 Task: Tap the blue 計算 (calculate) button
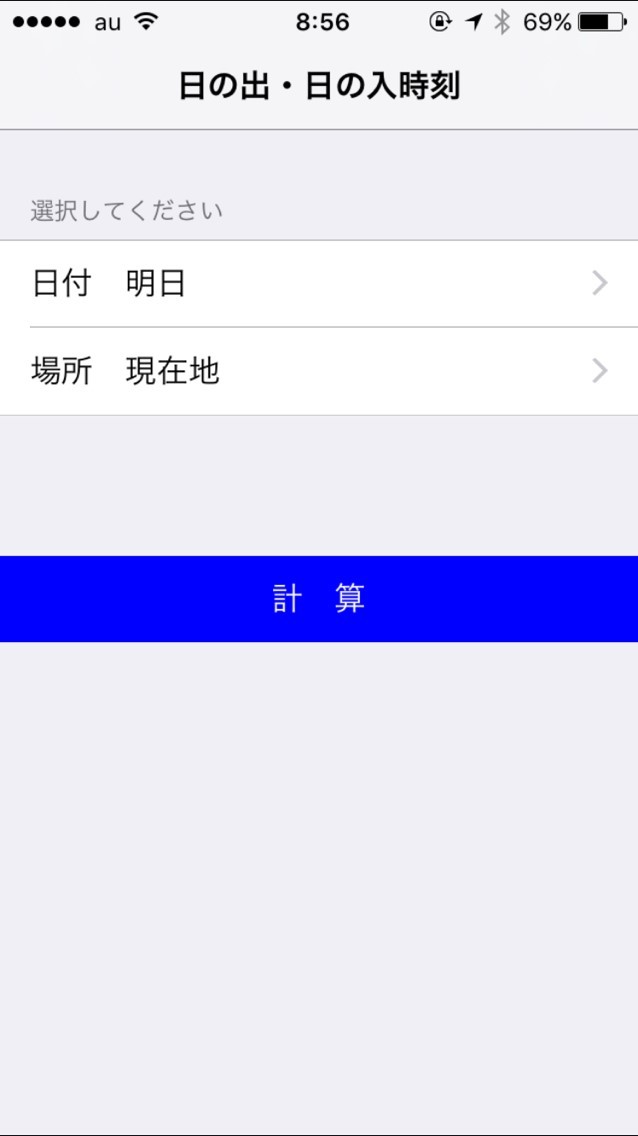click(319, 599)
